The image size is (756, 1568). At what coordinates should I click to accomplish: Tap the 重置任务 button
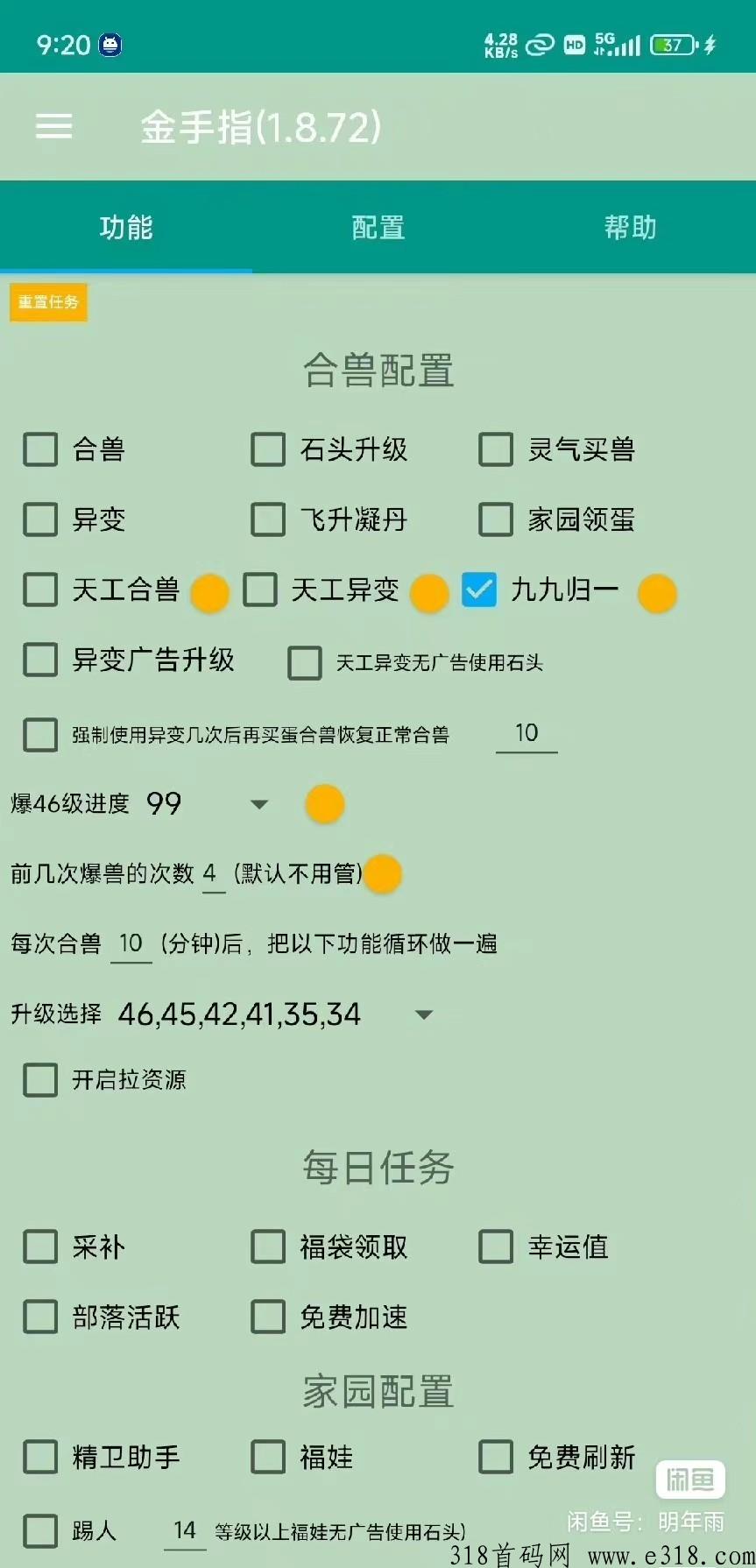[x=48, y=302]
